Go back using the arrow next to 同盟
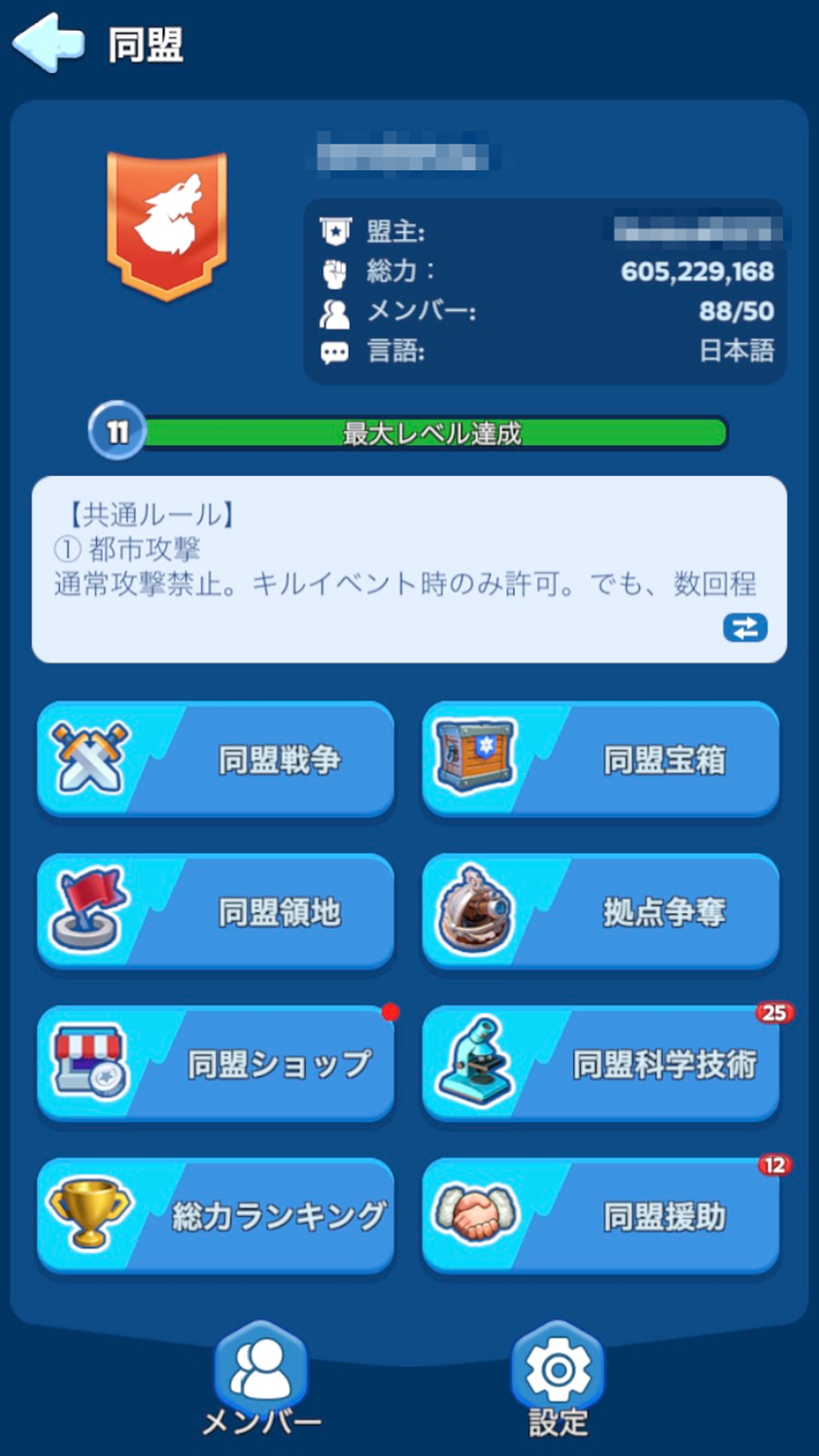 pos(49,43)
